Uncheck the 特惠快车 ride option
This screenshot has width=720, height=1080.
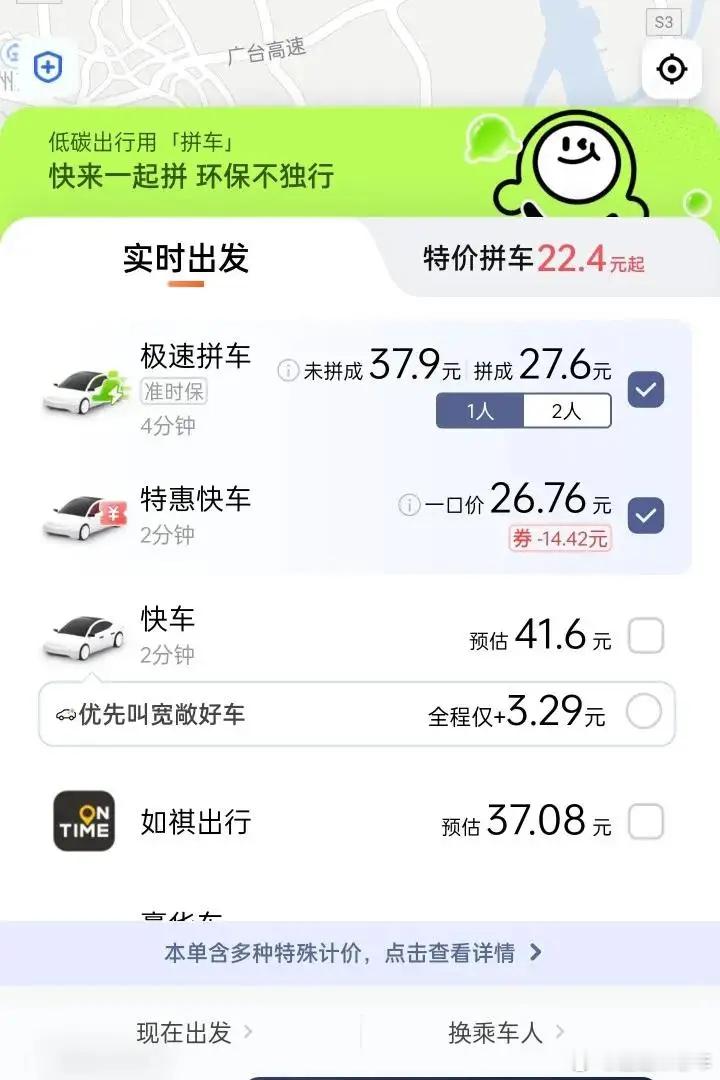(646, 516)
